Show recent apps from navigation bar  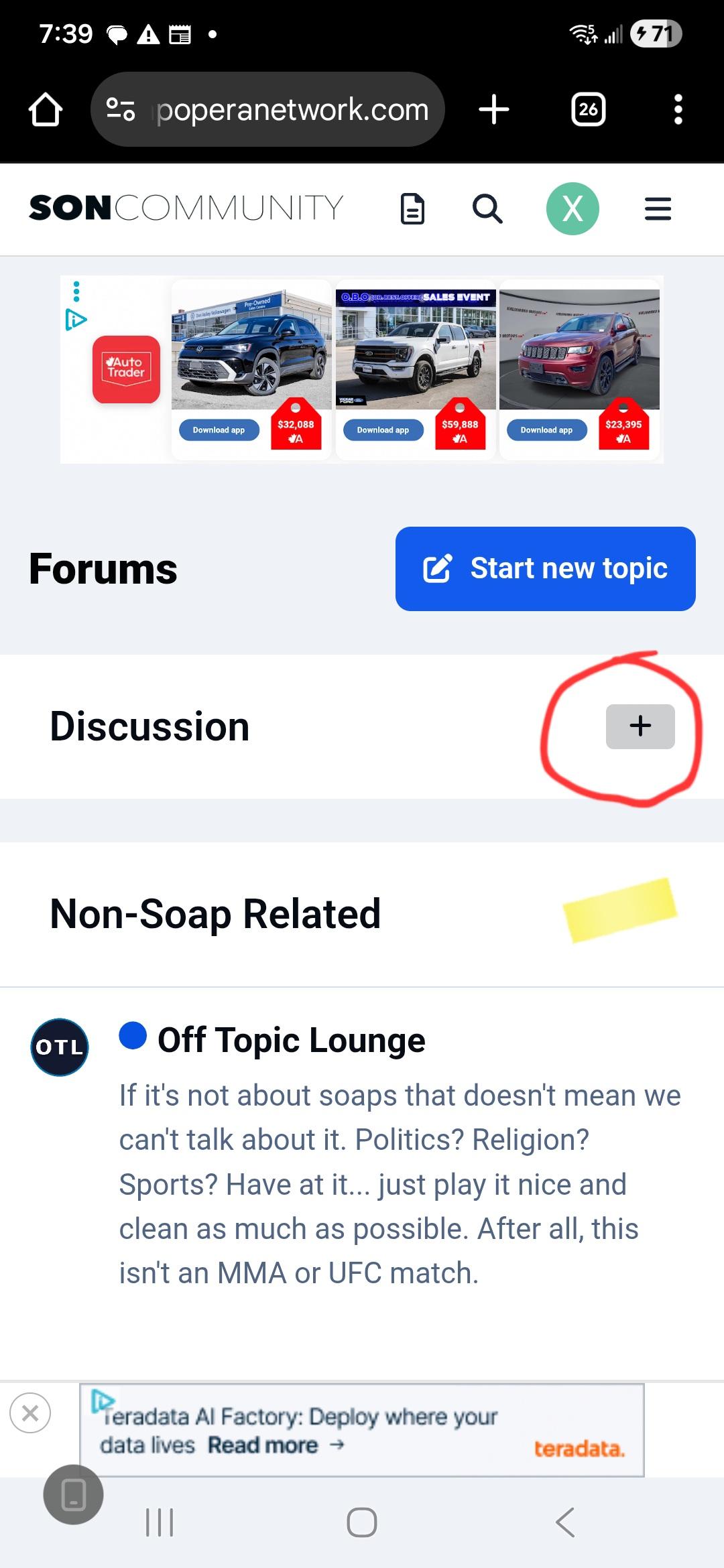160,1522
